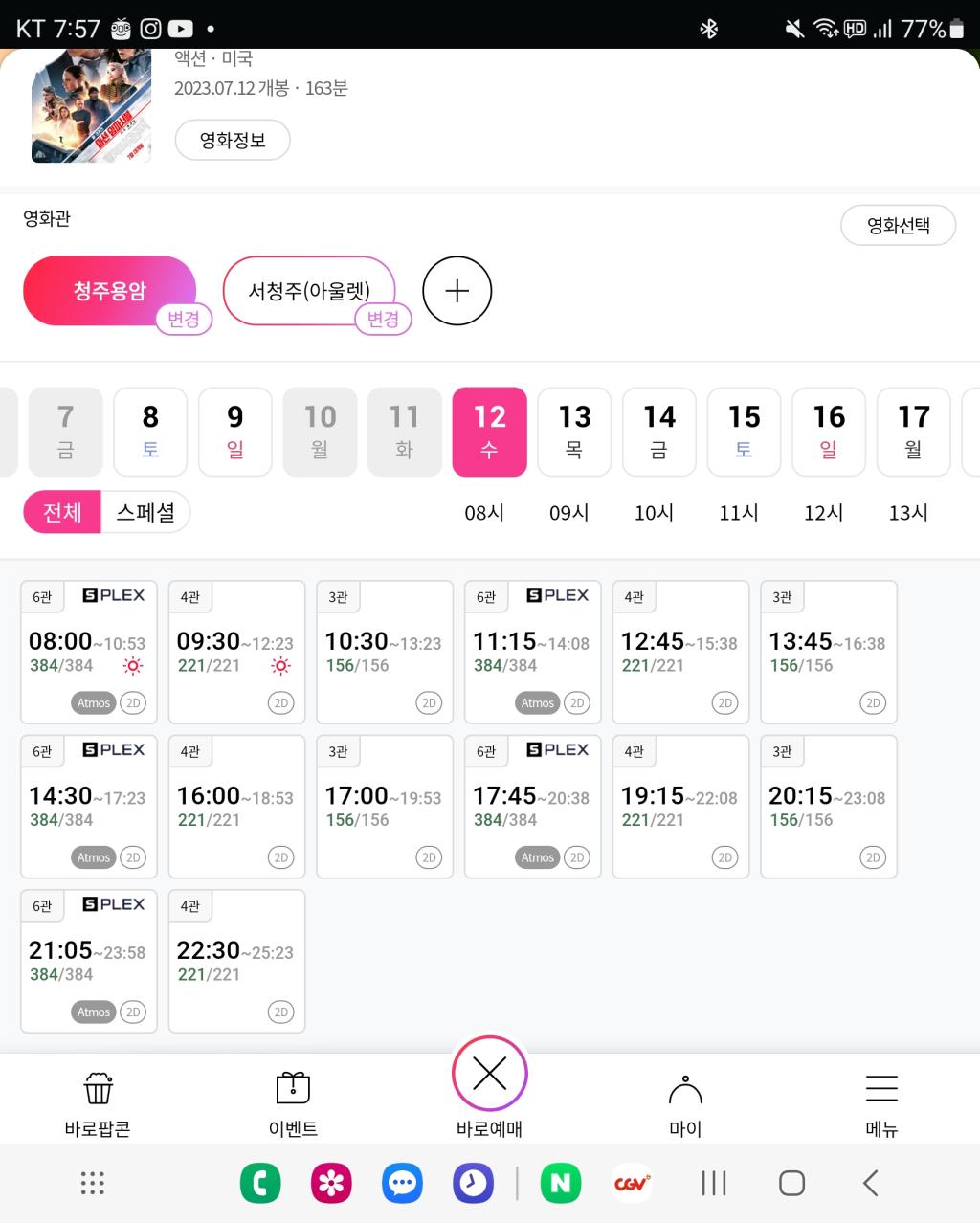Choose the 13:45 showing in 3관
Image resolution: width=980 pixels, height=1223 pixels.
828,652
